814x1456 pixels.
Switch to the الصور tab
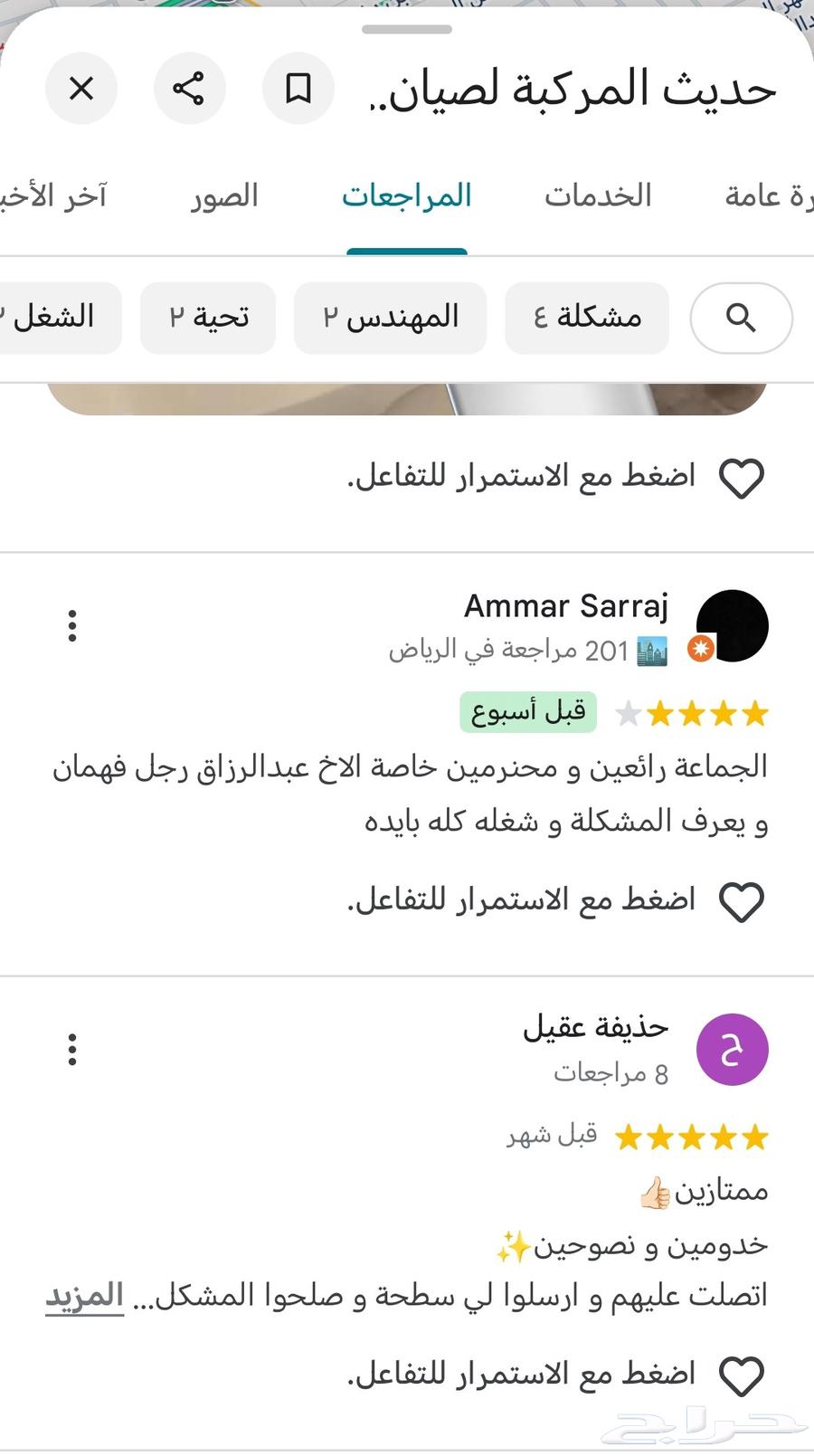pos(223,195)
